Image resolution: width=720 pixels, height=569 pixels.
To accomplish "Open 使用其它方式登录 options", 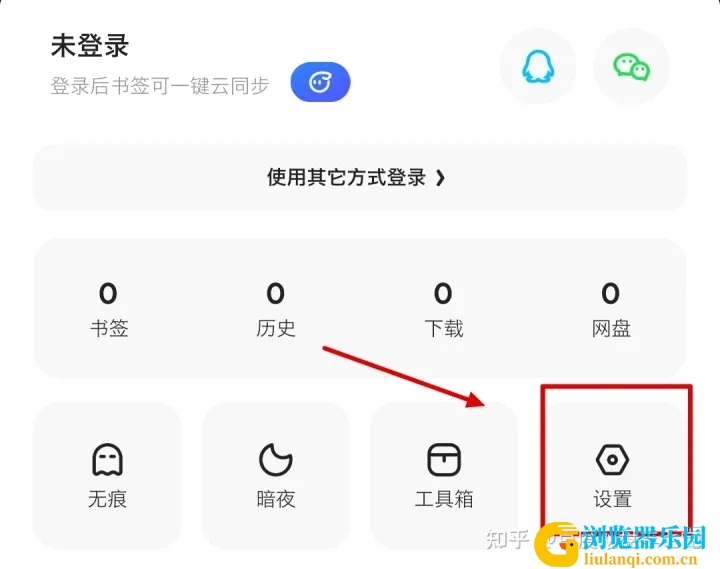I will [359, 178].
